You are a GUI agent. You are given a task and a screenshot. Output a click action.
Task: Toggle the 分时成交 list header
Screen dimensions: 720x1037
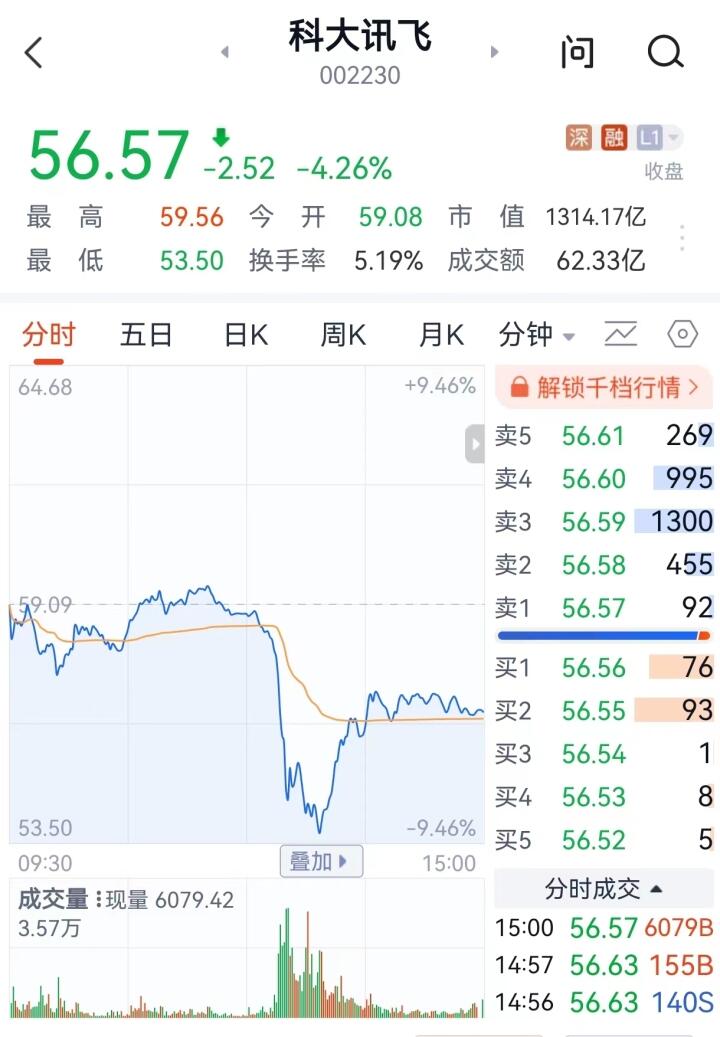(x=604, y=888)
